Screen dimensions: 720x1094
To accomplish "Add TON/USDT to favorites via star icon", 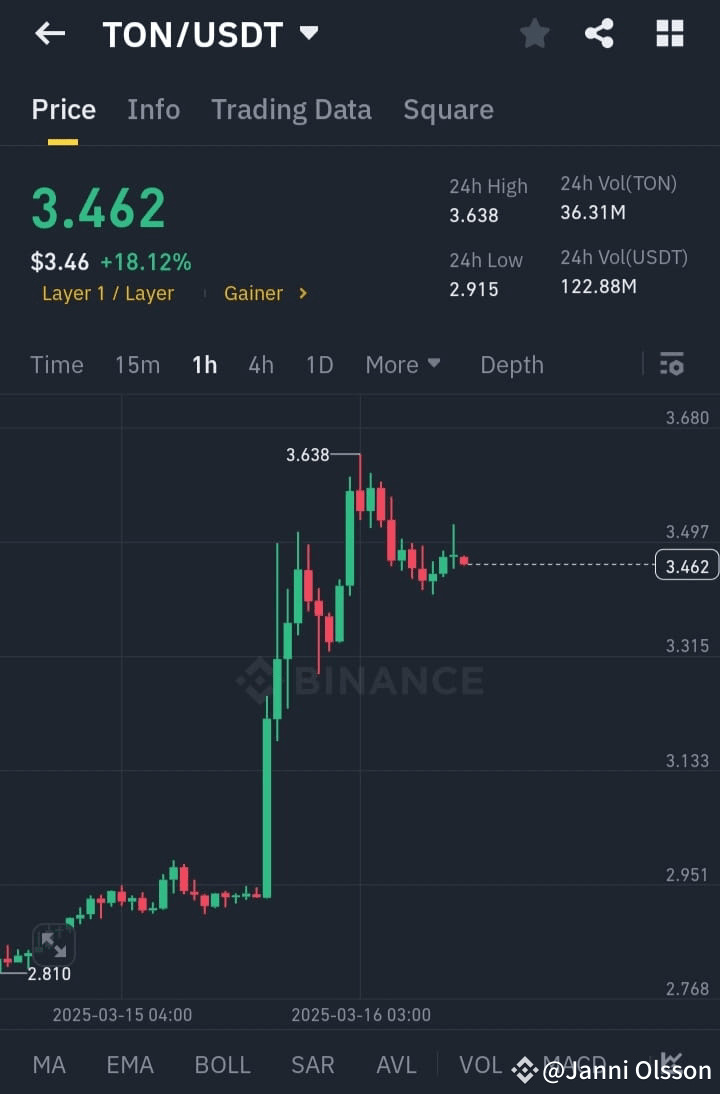I will [534, 33].
